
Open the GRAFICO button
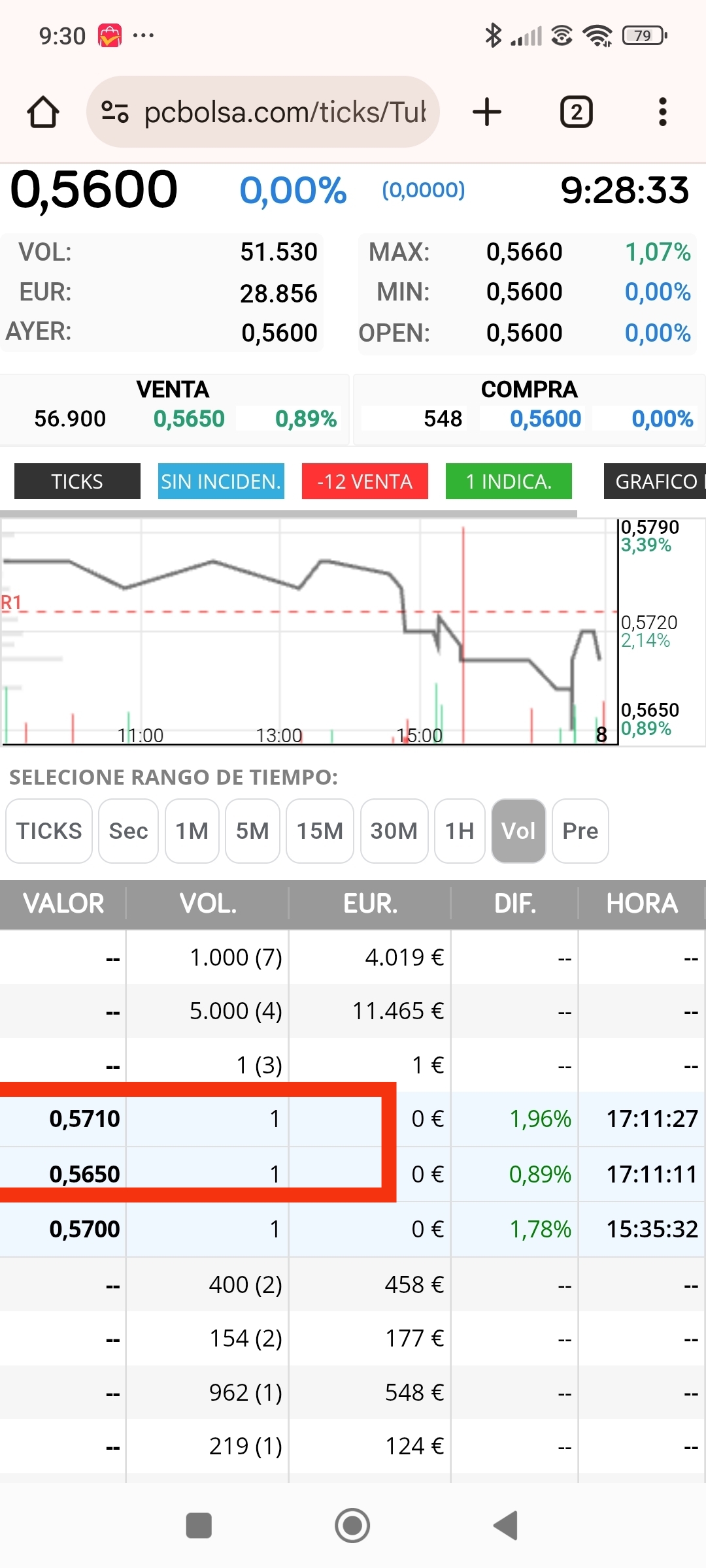pyautogui.click(x=655, y=482)
